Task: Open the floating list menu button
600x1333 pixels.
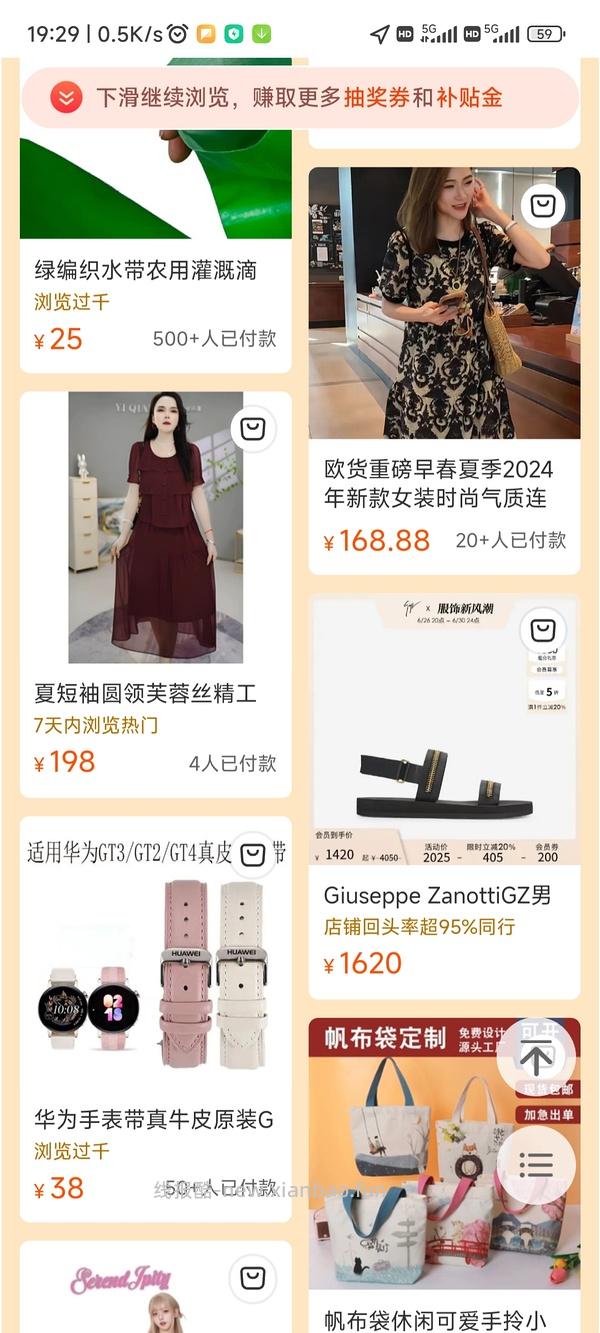Action: [536, 1165]
